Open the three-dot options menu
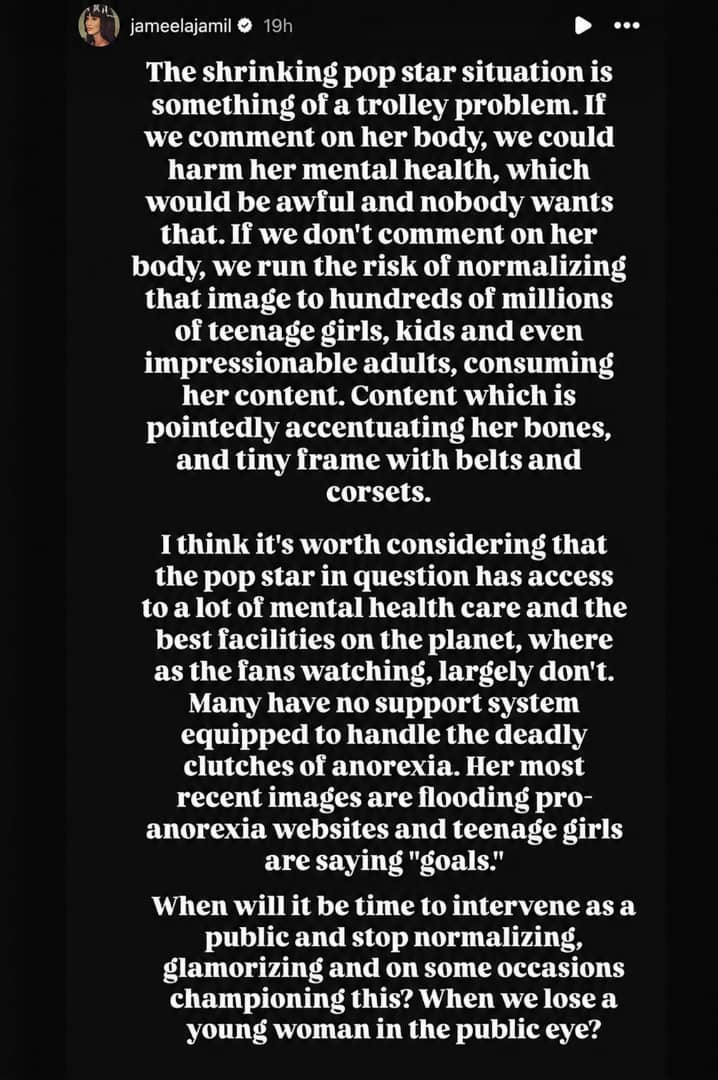The image size is (718, 1080). 626,25
